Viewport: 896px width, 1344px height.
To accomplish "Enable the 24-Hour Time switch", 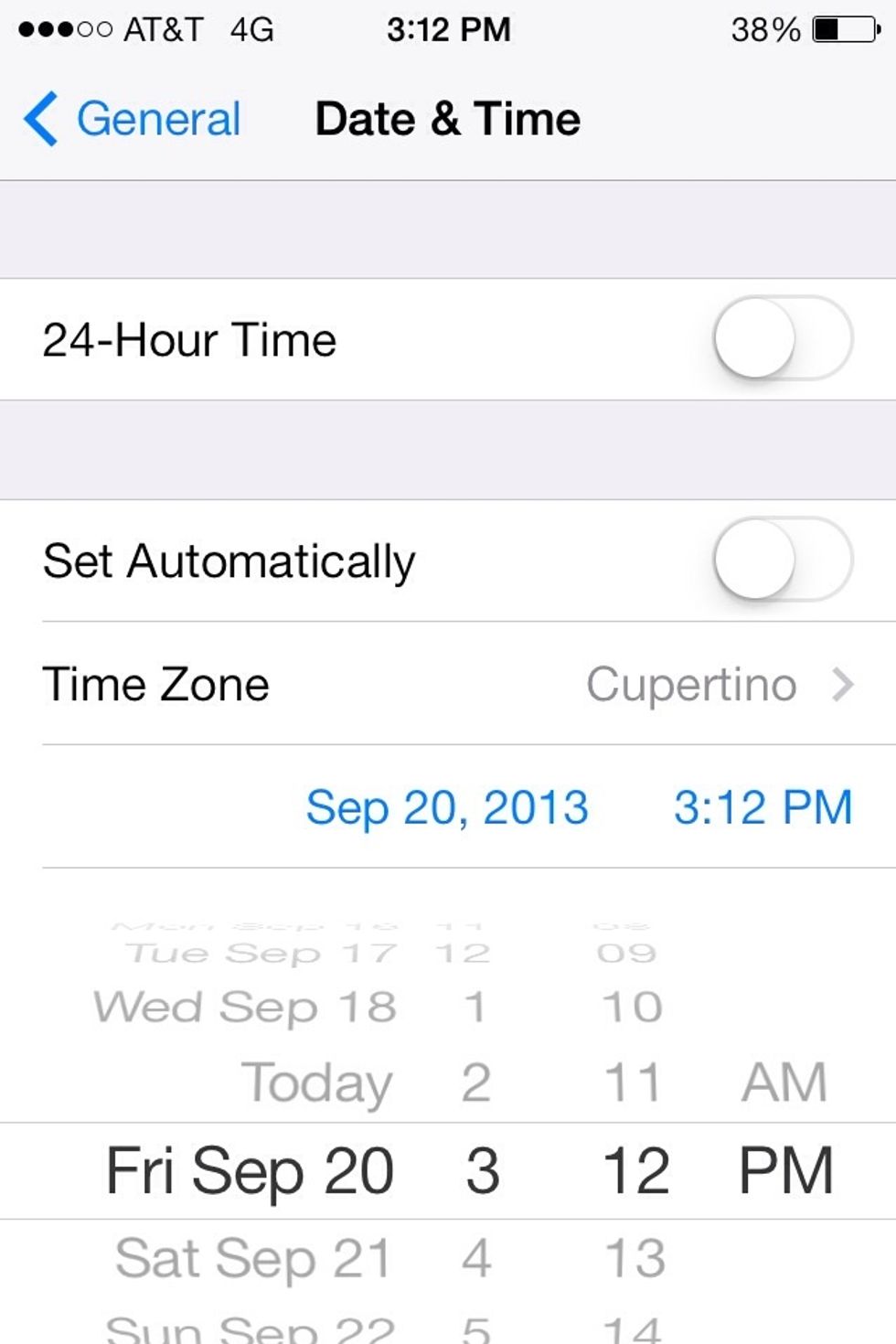I will (782, 338).
